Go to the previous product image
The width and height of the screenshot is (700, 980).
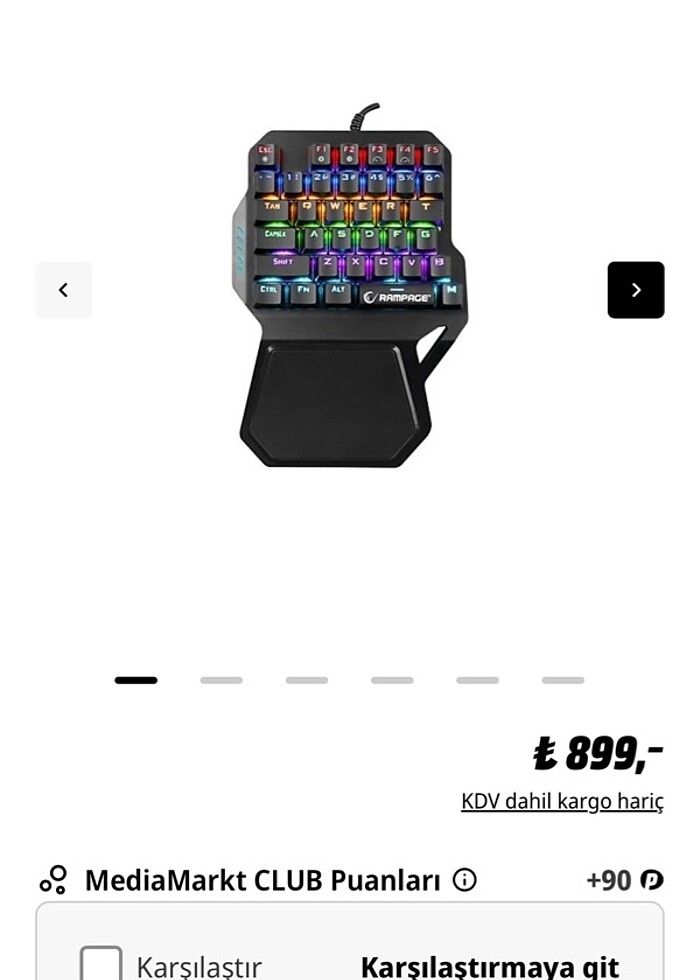point(64,290)
